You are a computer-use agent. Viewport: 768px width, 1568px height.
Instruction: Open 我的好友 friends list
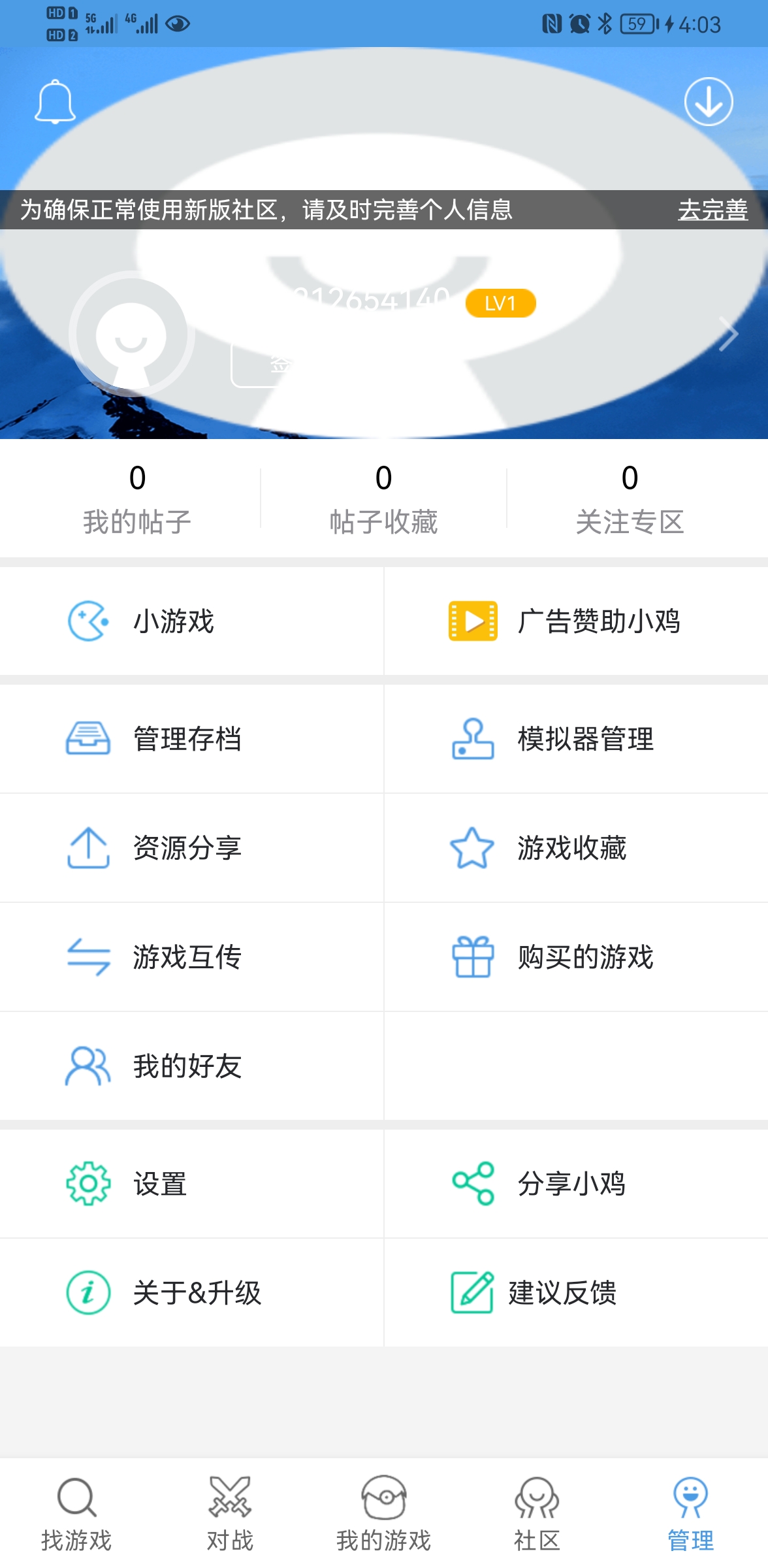186,1066
